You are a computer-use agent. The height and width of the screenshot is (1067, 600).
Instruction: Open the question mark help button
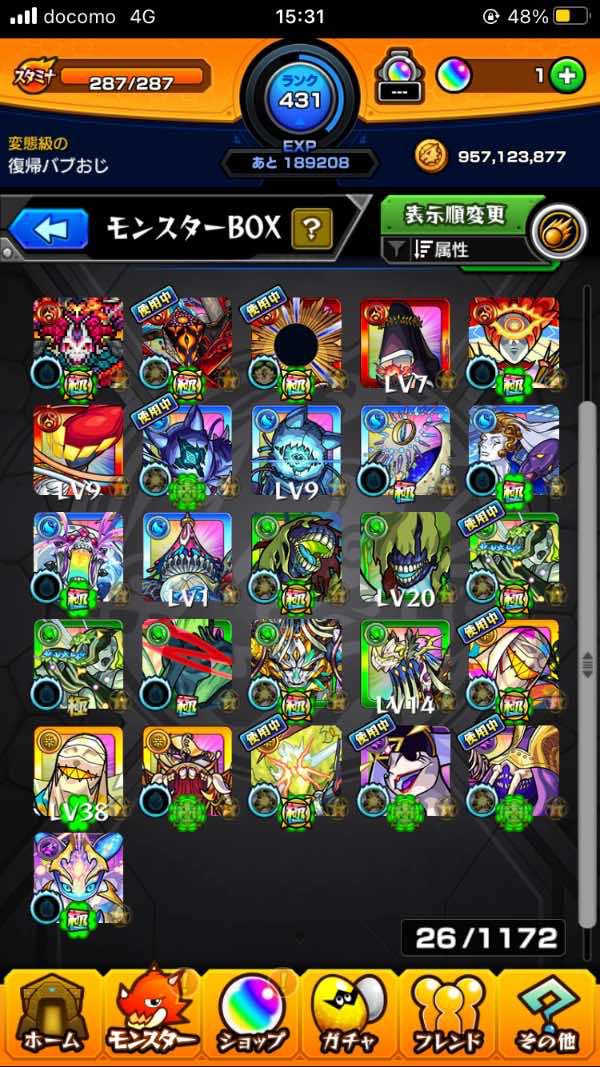312,230
